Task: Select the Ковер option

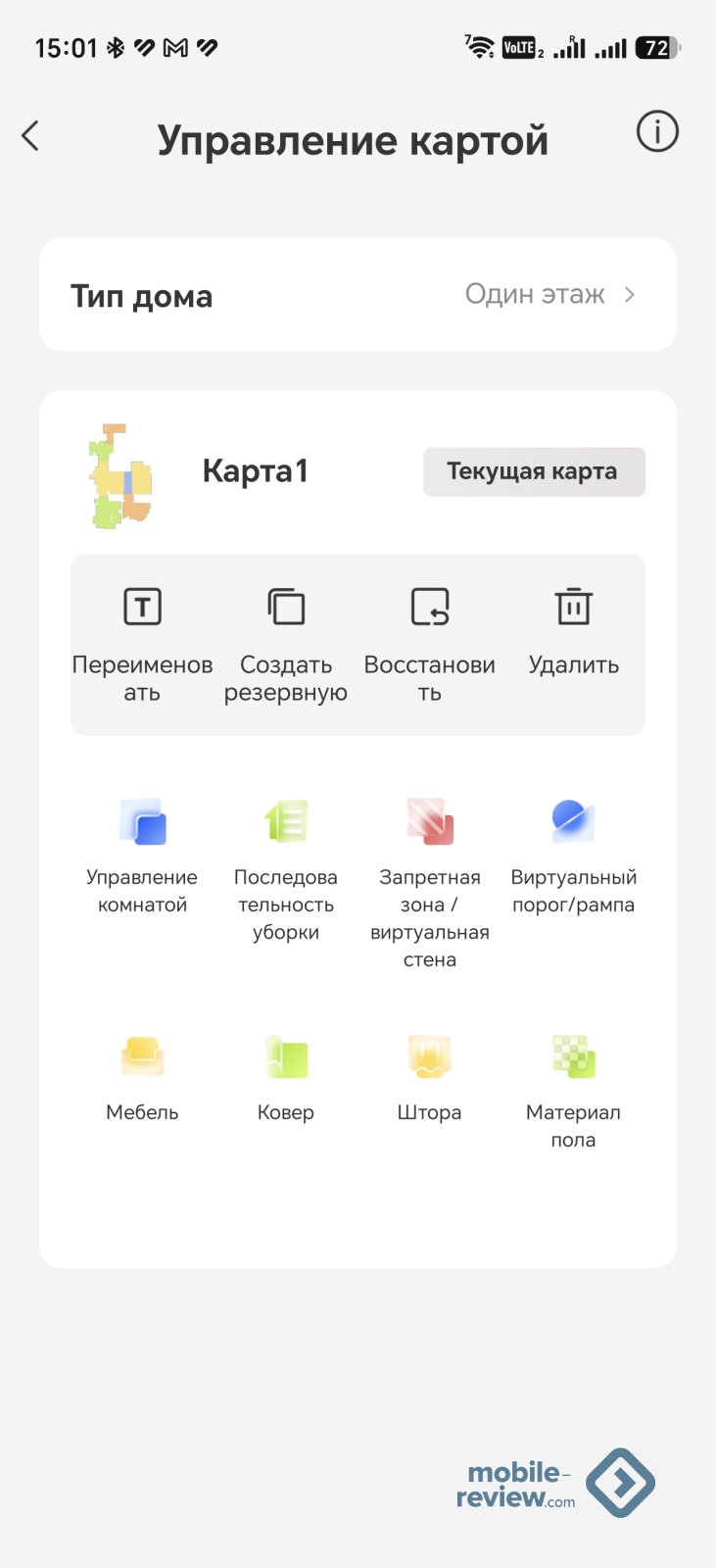Action: point(286,1078)
